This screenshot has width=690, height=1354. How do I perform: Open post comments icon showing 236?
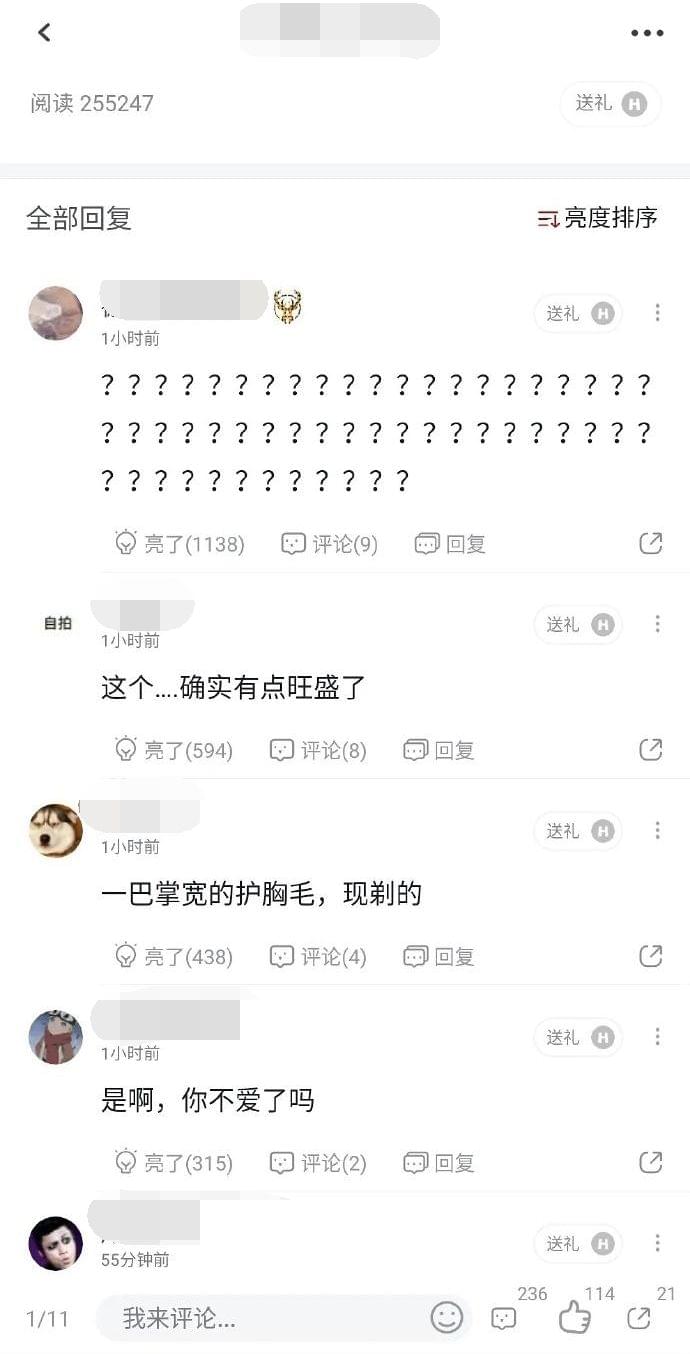pos(505,1318)
